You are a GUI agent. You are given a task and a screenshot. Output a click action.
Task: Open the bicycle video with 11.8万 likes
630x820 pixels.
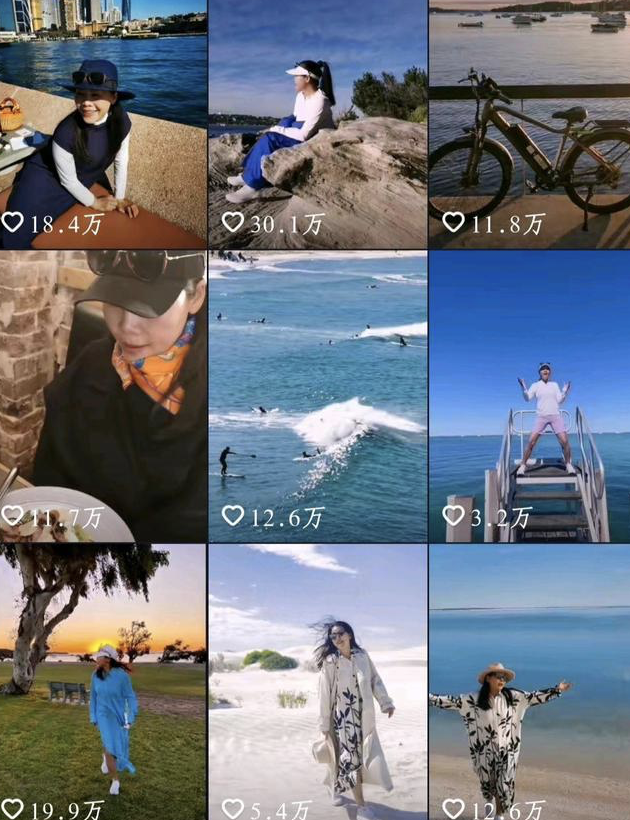pyautogui.click(x=530, y=125)
